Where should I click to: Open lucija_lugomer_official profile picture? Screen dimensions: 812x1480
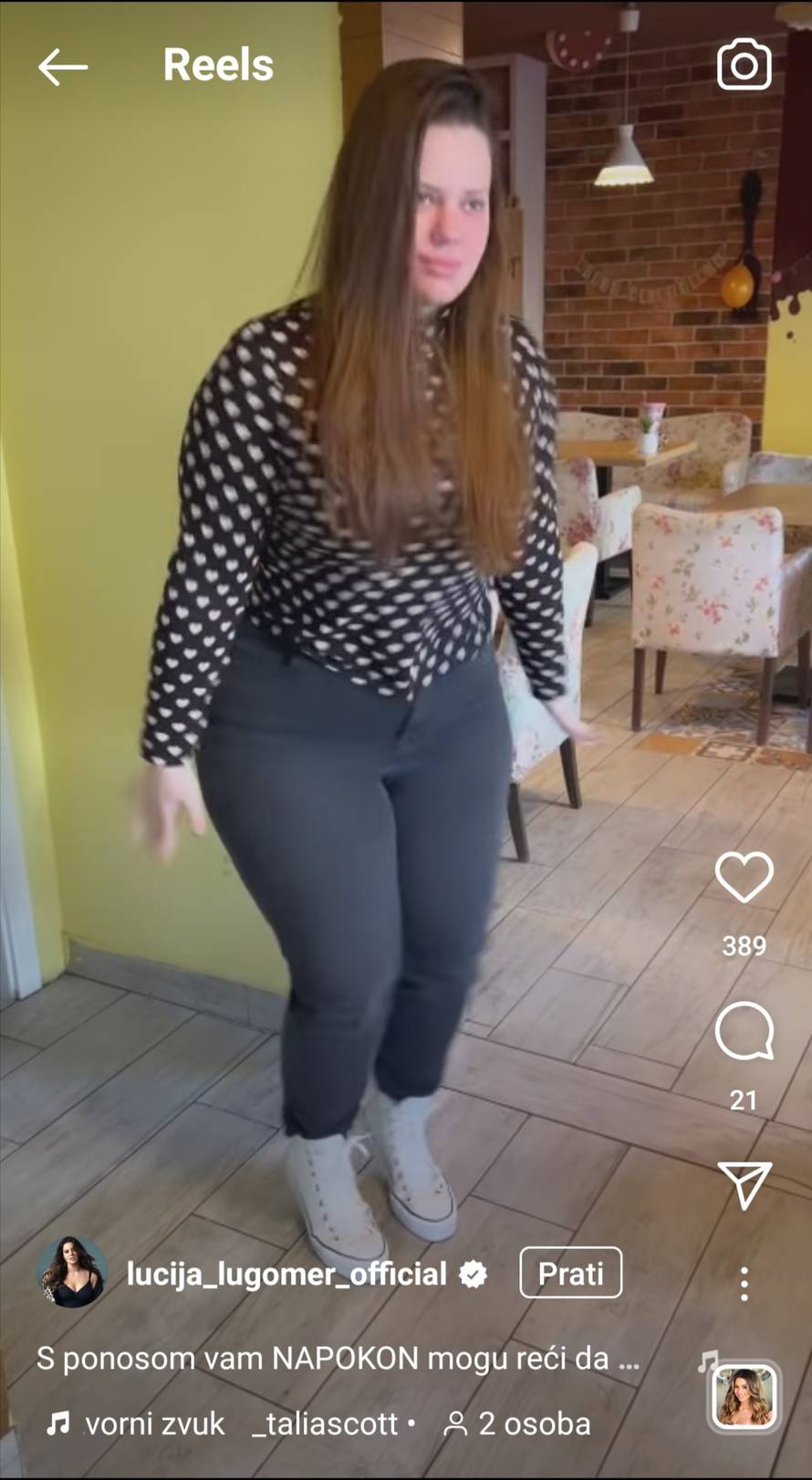tap(72, 1273)
